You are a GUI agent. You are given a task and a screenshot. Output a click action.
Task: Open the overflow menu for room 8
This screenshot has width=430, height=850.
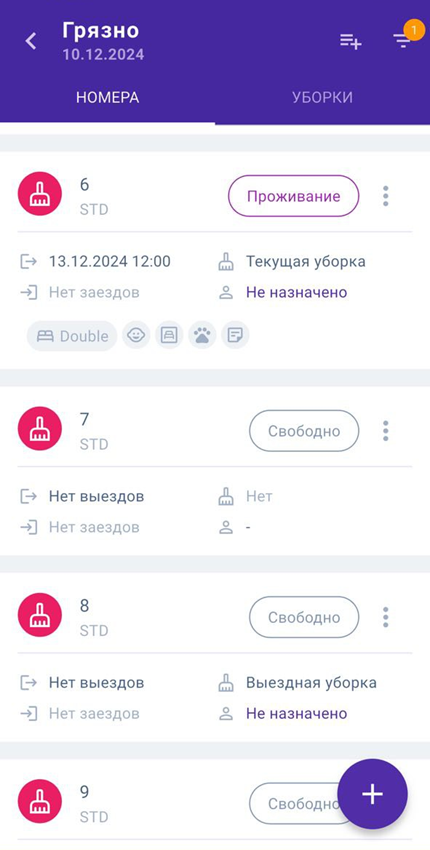pyautogui.click(x=386, y=617)
